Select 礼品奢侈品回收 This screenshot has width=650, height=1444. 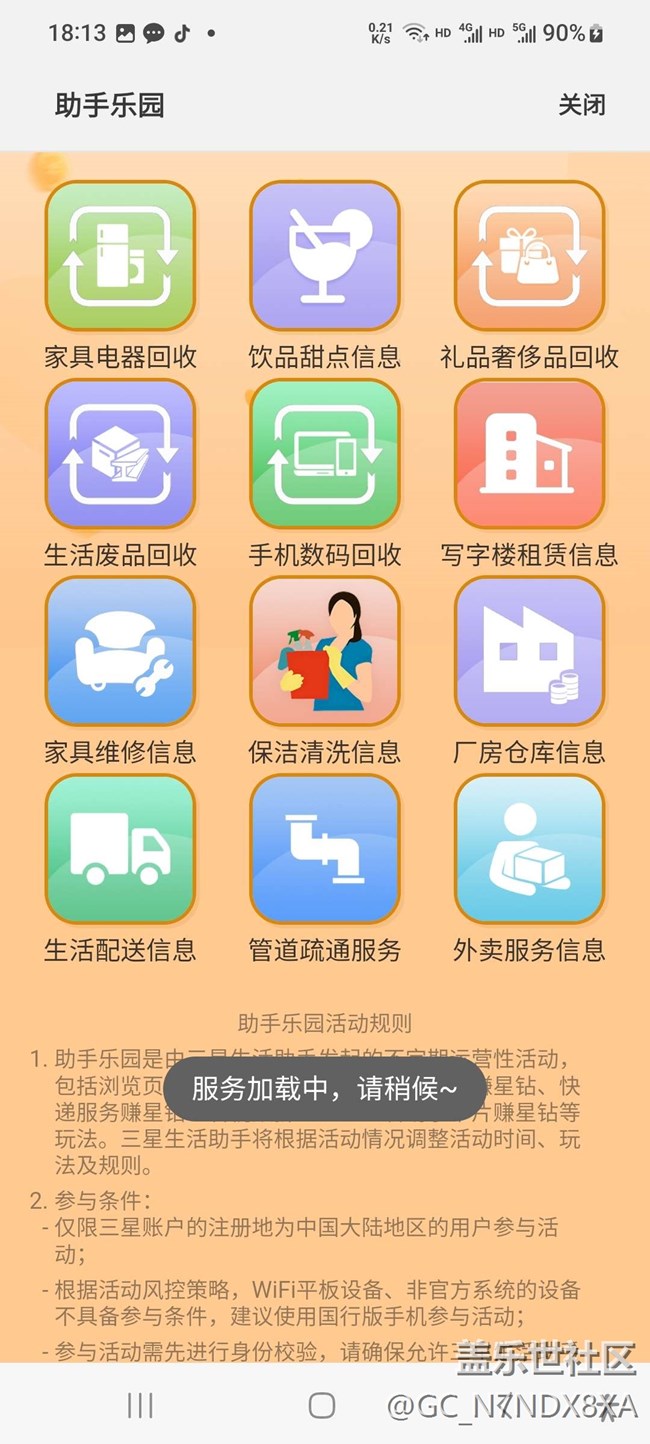[529, 257]
